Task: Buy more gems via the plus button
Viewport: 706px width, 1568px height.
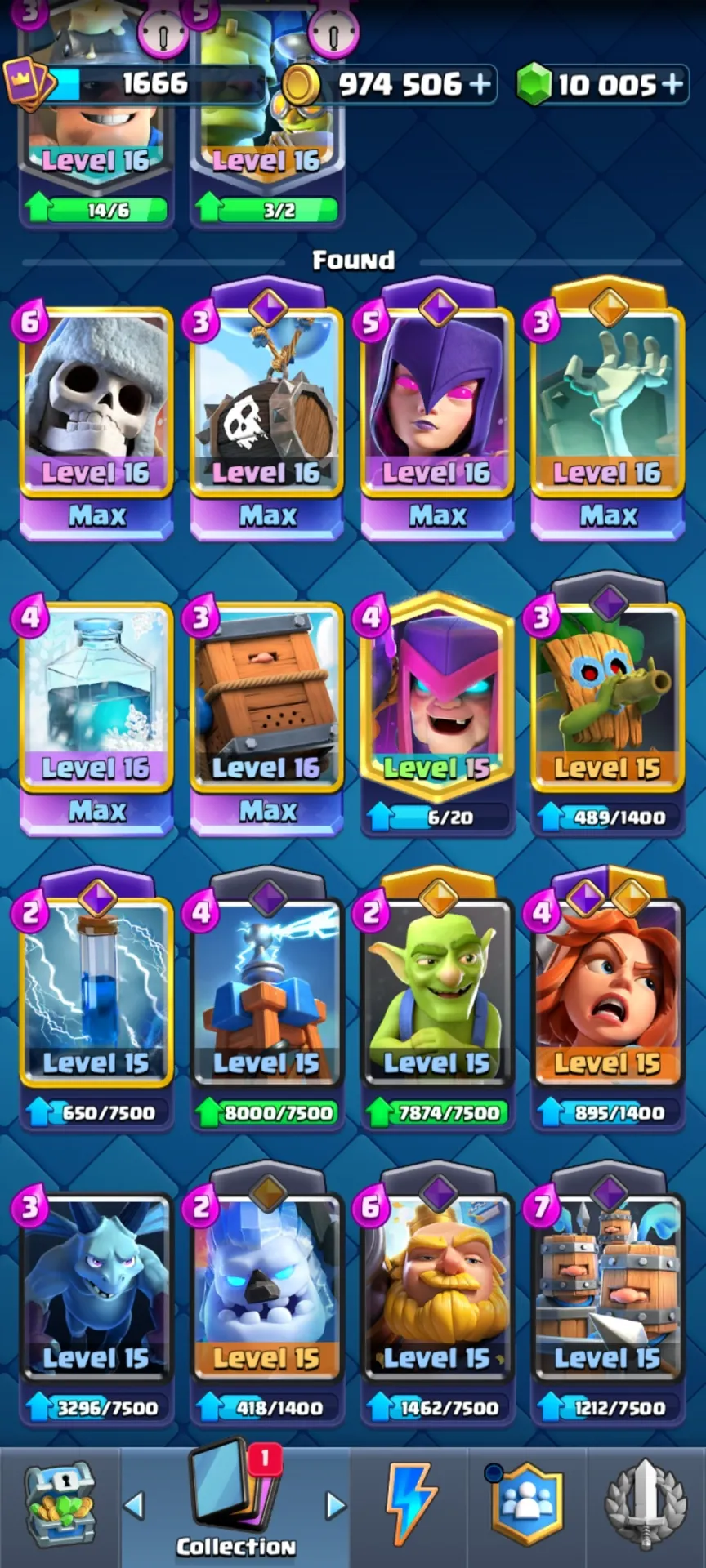Action: (672, 84)
